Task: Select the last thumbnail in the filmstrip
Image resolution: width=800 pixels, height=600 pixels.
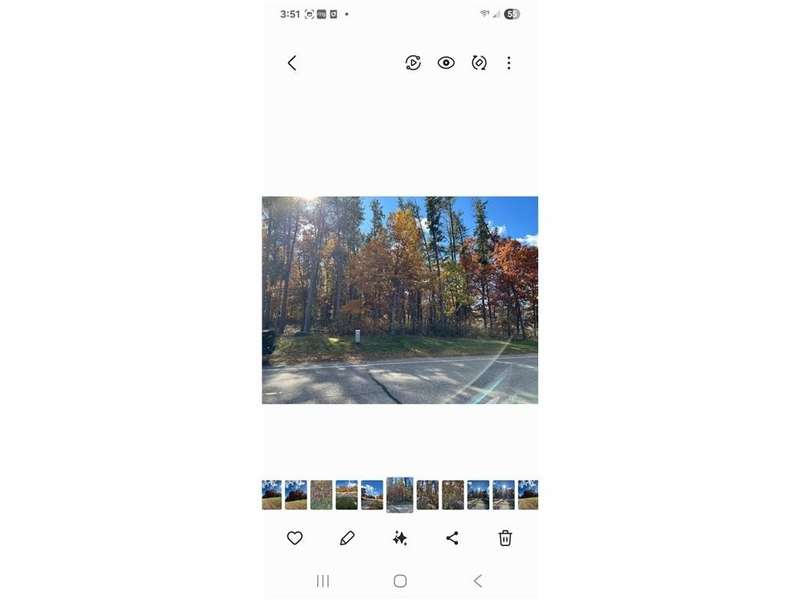Action: point(528,495)
